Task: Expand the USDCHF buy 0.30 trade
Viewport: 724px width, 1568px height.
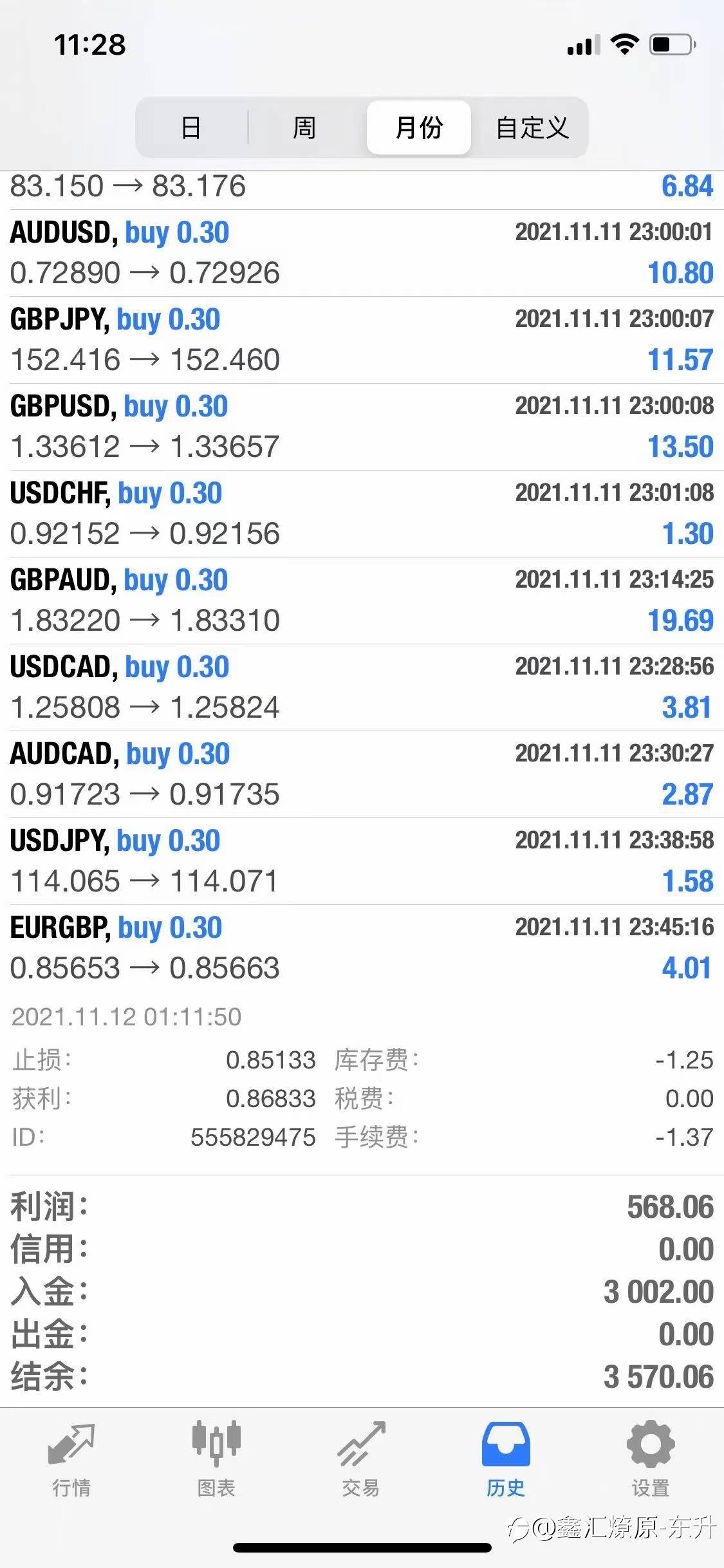Action: [x=362, y=514]
